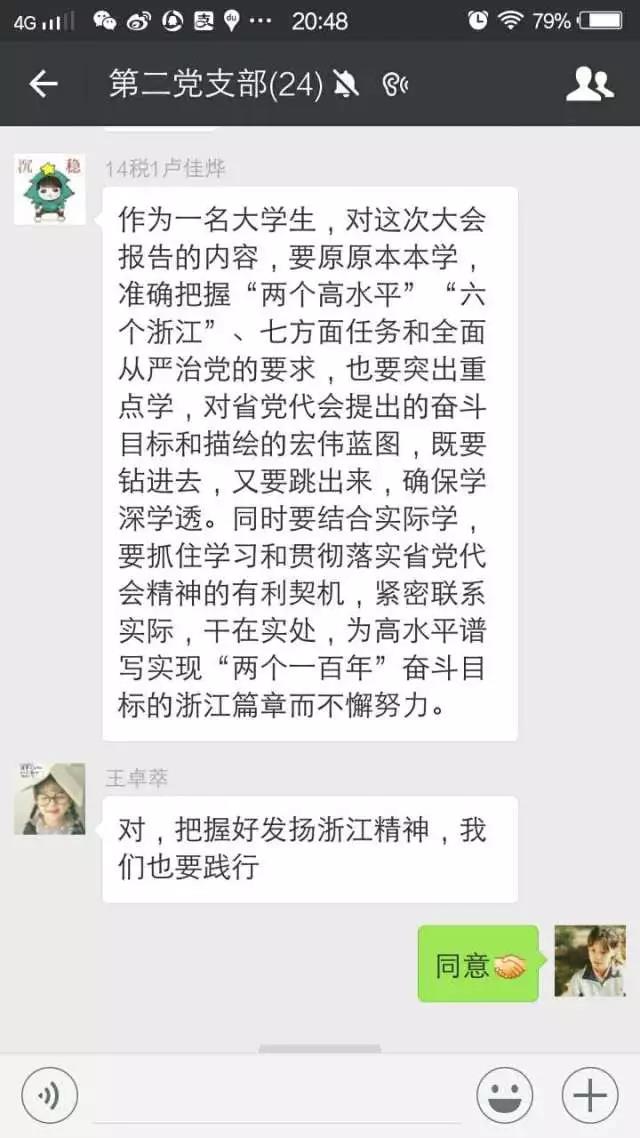Tap the message text input field
The width and height of the screenshot is (640, 1138).
point(277,1095)
